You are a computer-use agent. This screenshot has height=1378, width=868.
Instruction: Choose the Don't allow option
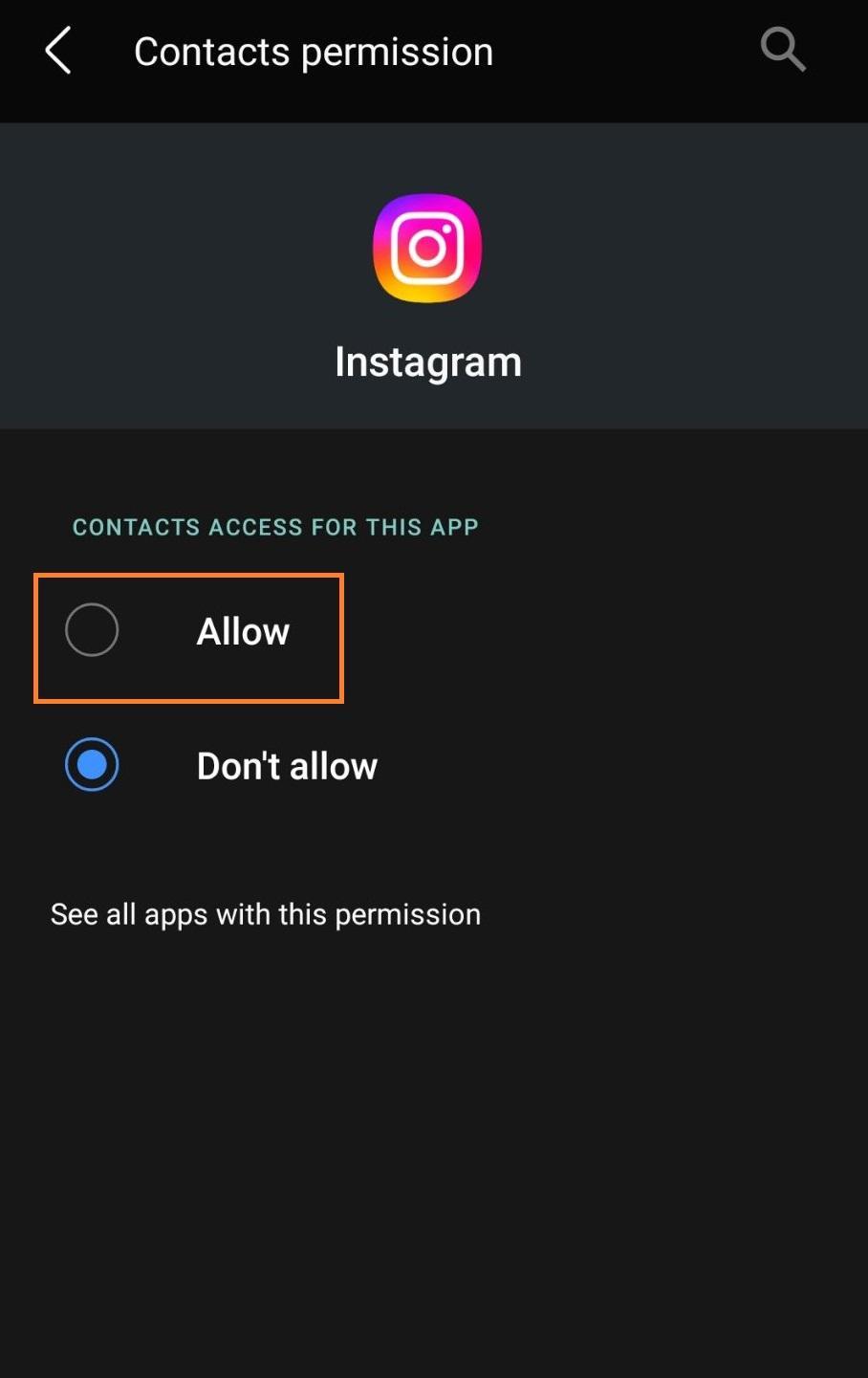click(x=222, y=765)
